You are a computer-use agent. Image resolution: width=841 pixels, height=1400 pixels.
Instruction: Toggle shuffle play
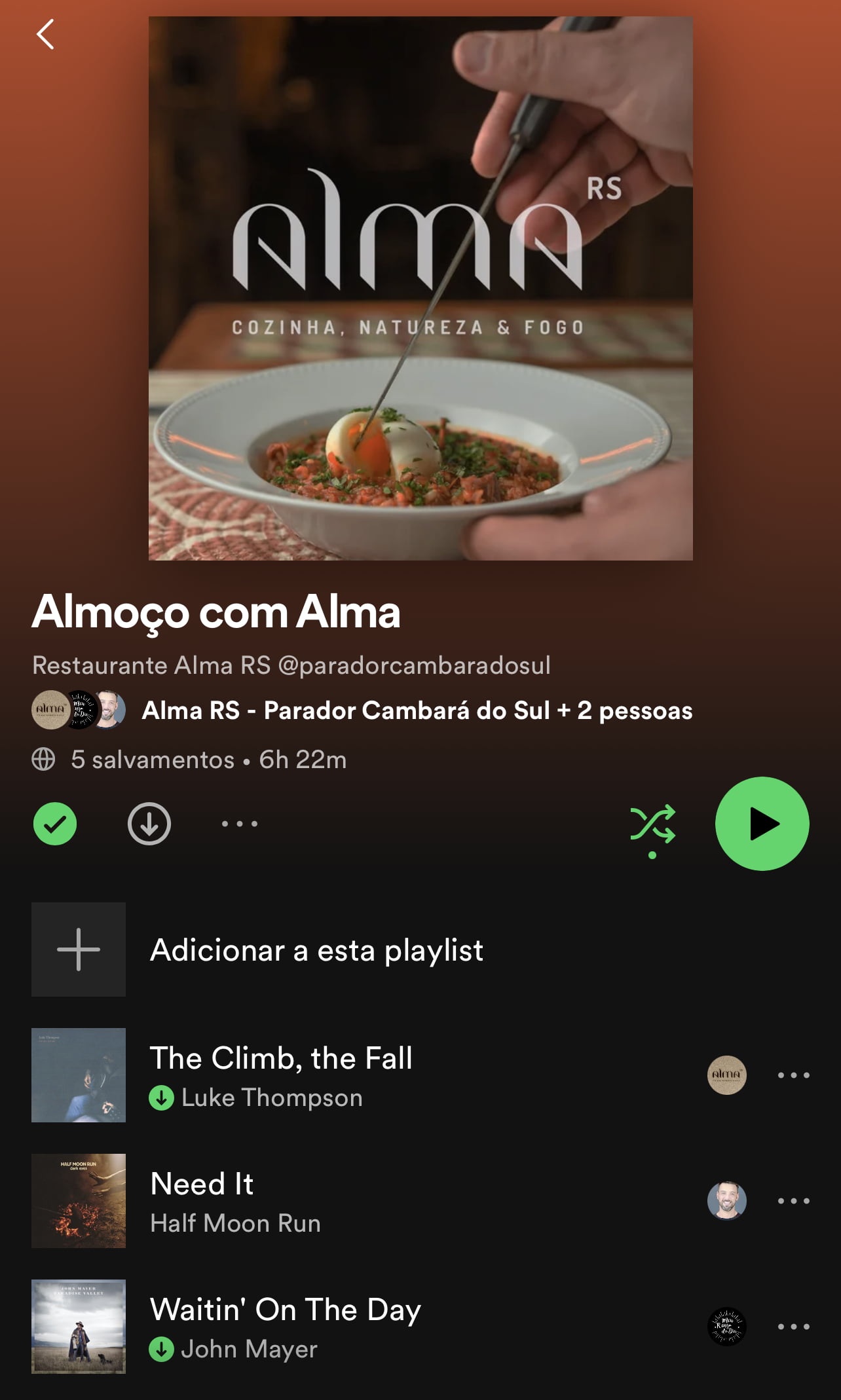tap(652, 824)
